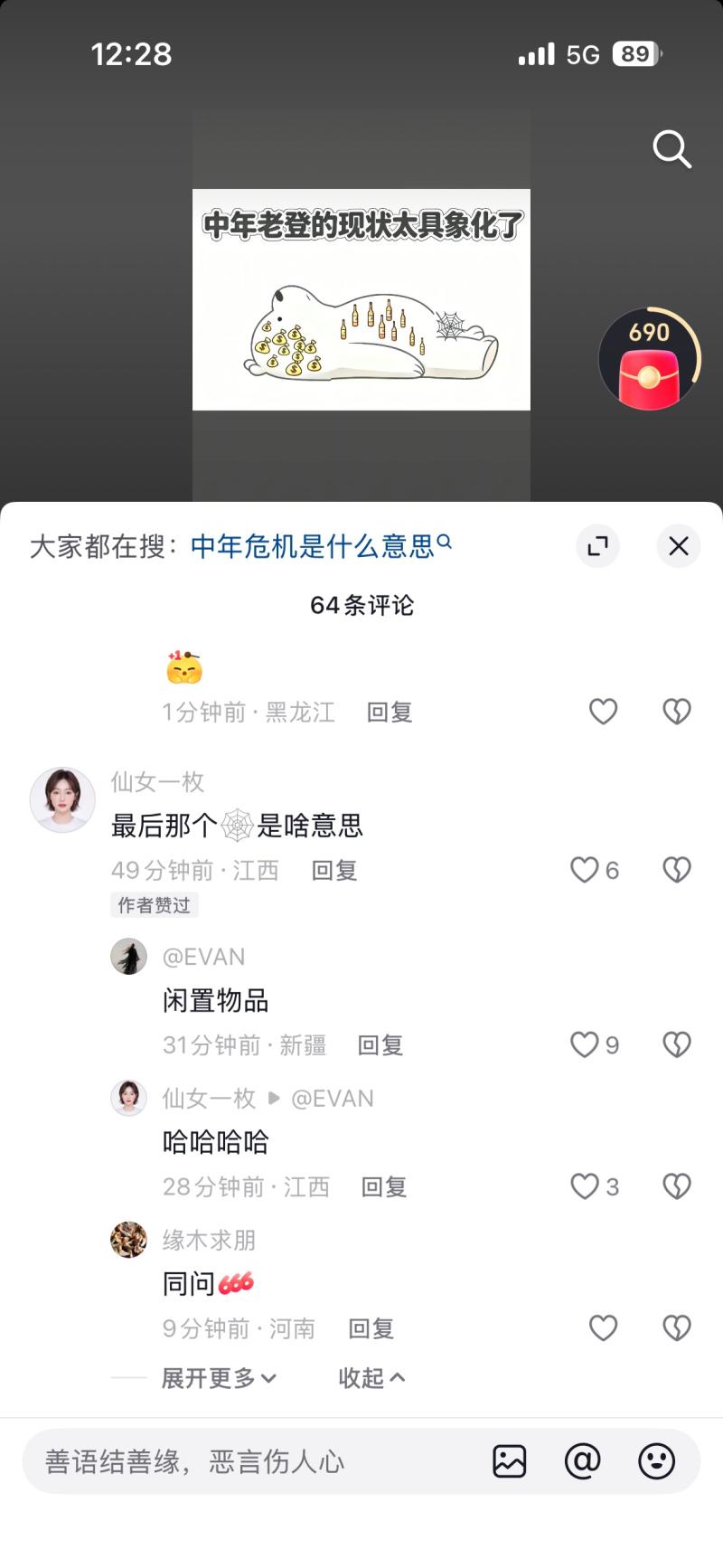The image size is (723, 1568).
Task: Open 仙女一枚's profile avatar
Action: (x=62, y=800)
